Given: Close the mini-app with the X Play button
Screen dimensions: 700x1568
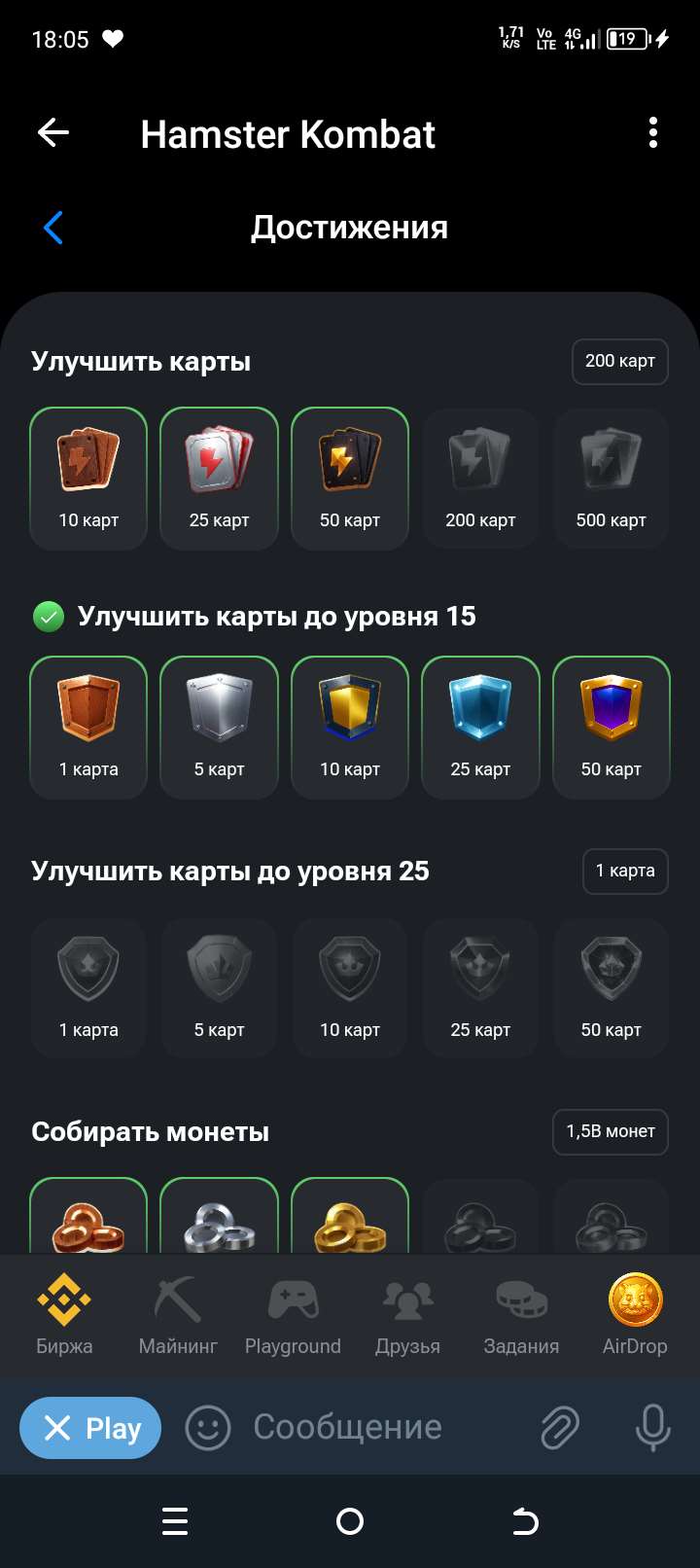Looking at the screenshot, I should click(90, 1427).
